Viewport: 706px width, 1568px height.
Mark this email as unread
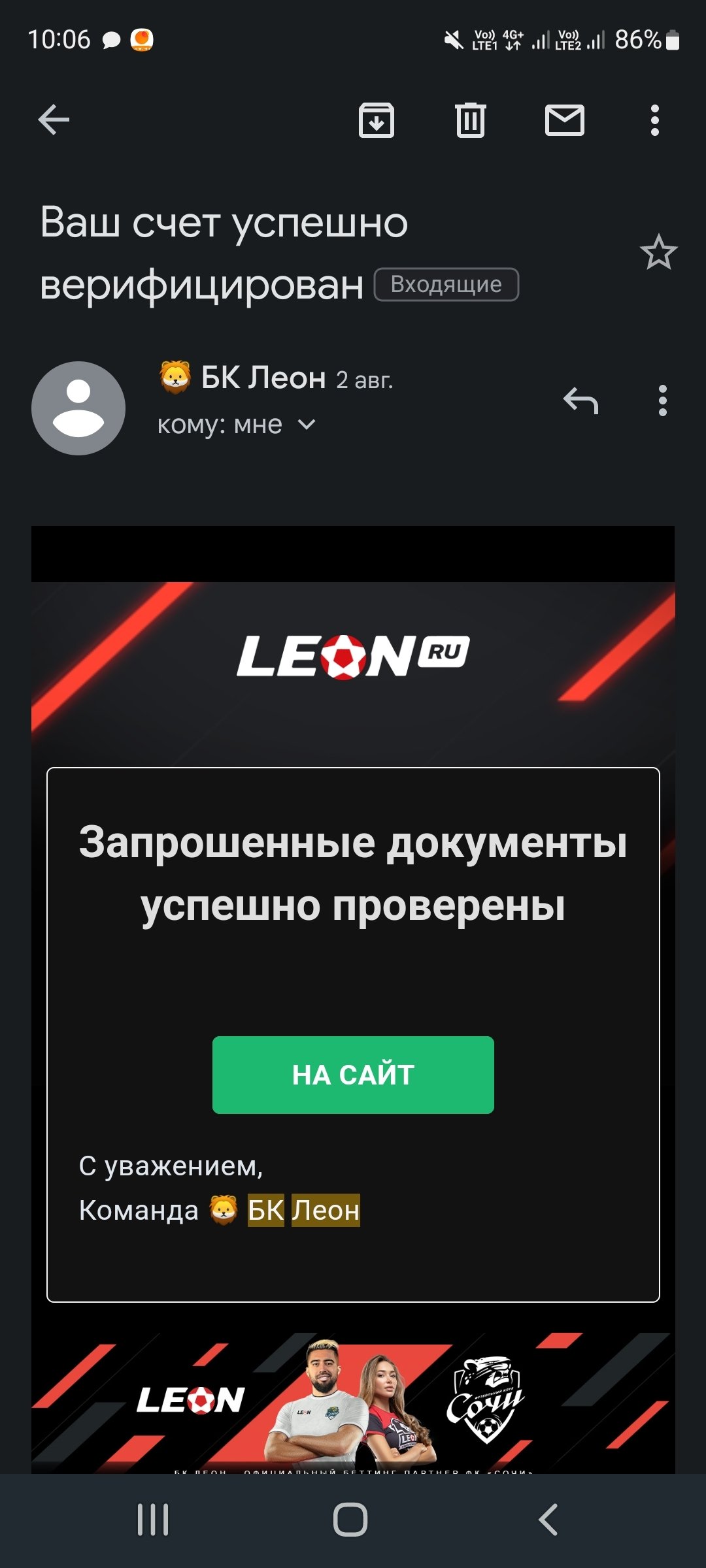point(564,120)
